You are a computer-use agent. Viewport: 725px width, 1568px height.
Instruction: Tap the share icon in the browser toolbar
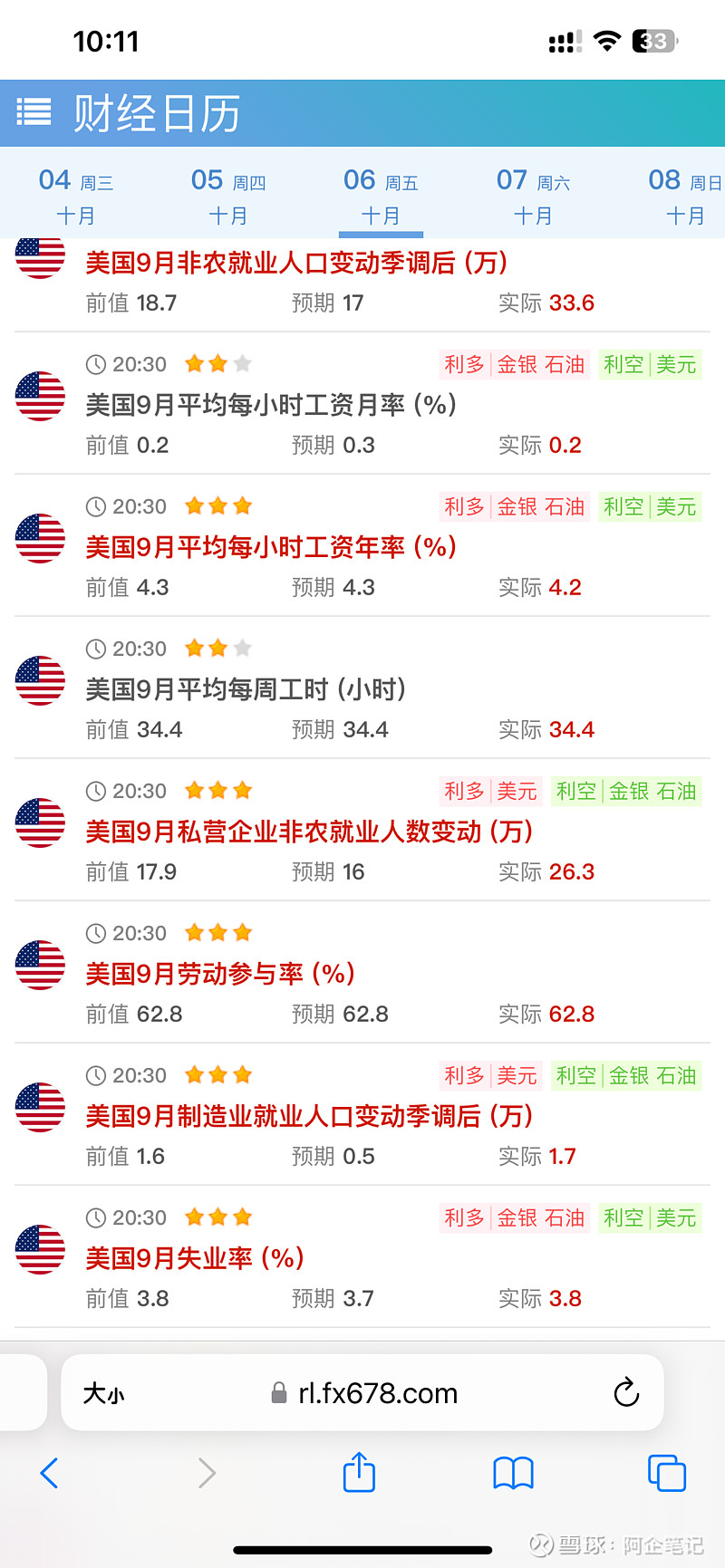click(359, 1473)
